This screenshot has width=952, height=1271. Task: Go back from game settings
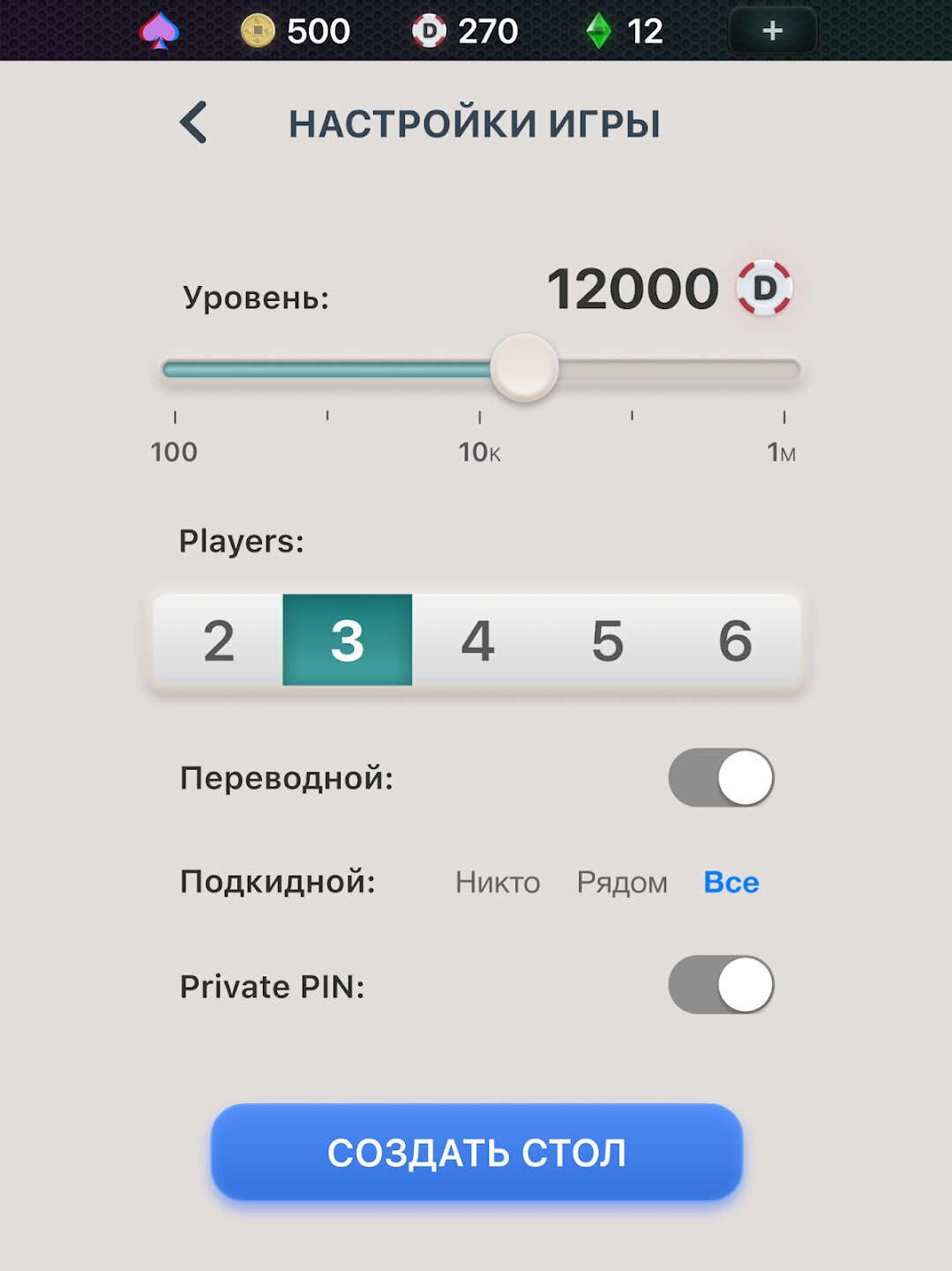(193, 122)
